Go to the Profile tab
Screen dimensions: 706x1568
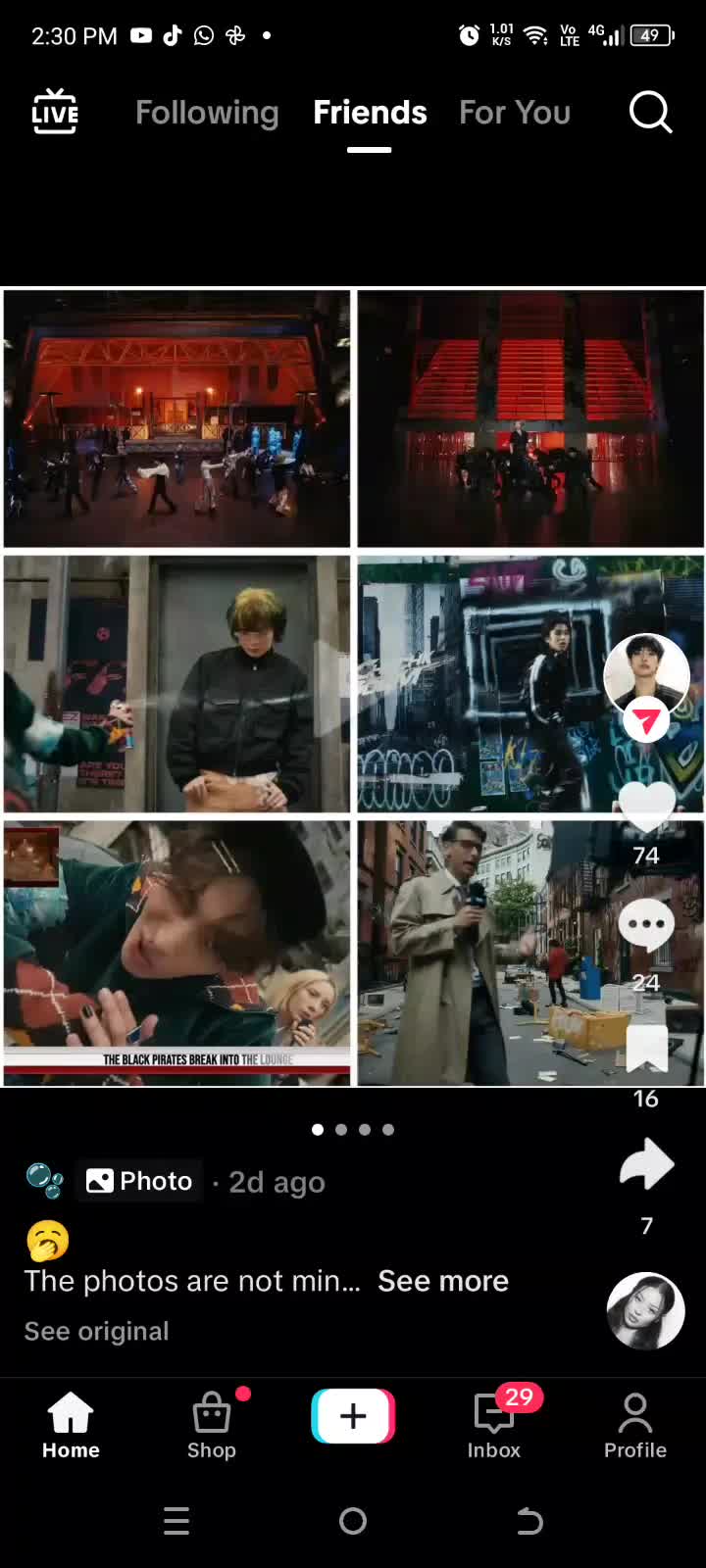tap(635, 1426)
